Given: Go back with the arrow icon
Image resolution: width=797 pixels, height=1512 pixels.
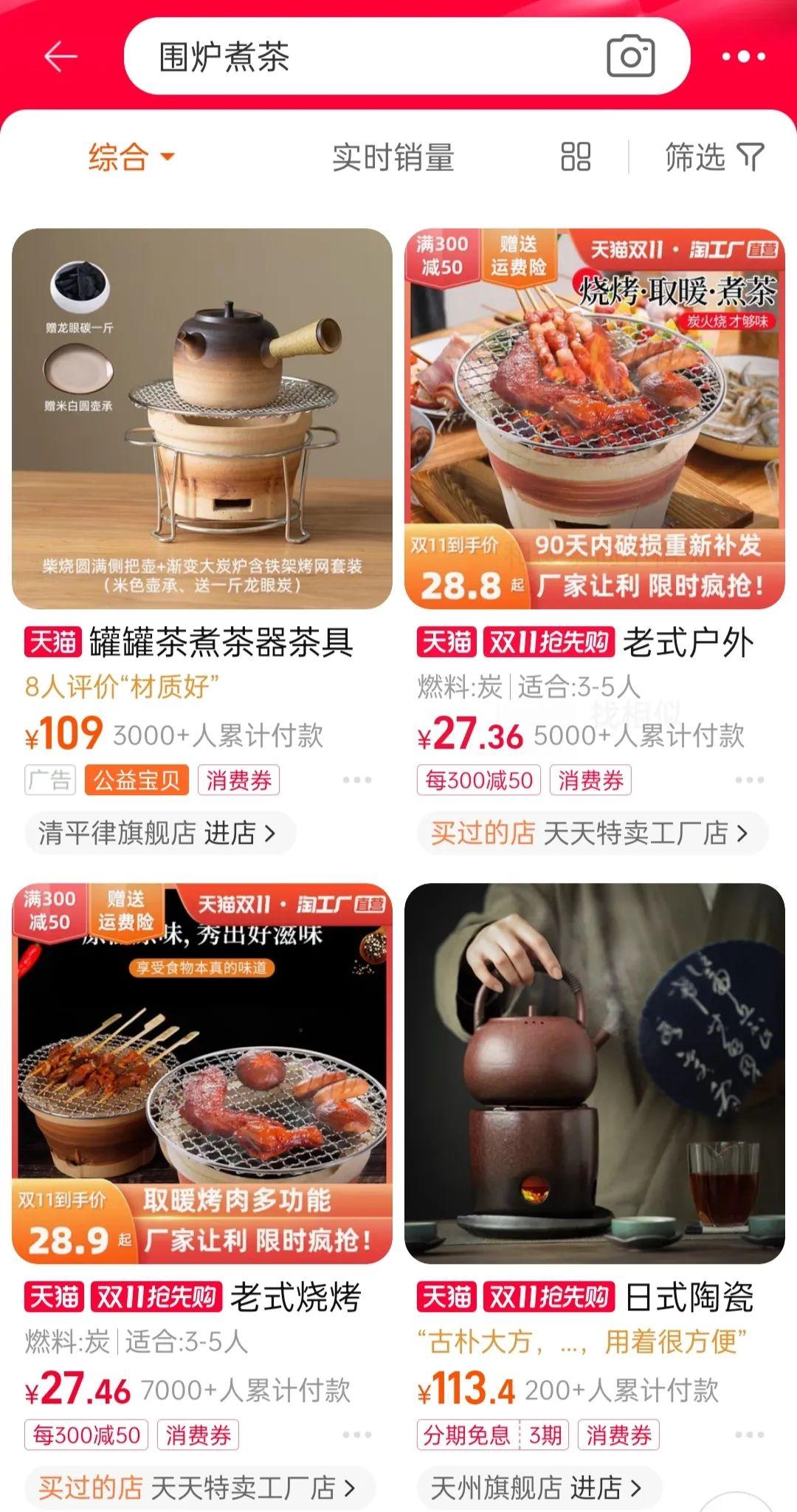Looking at the screenshot, I should click(61, 57).
